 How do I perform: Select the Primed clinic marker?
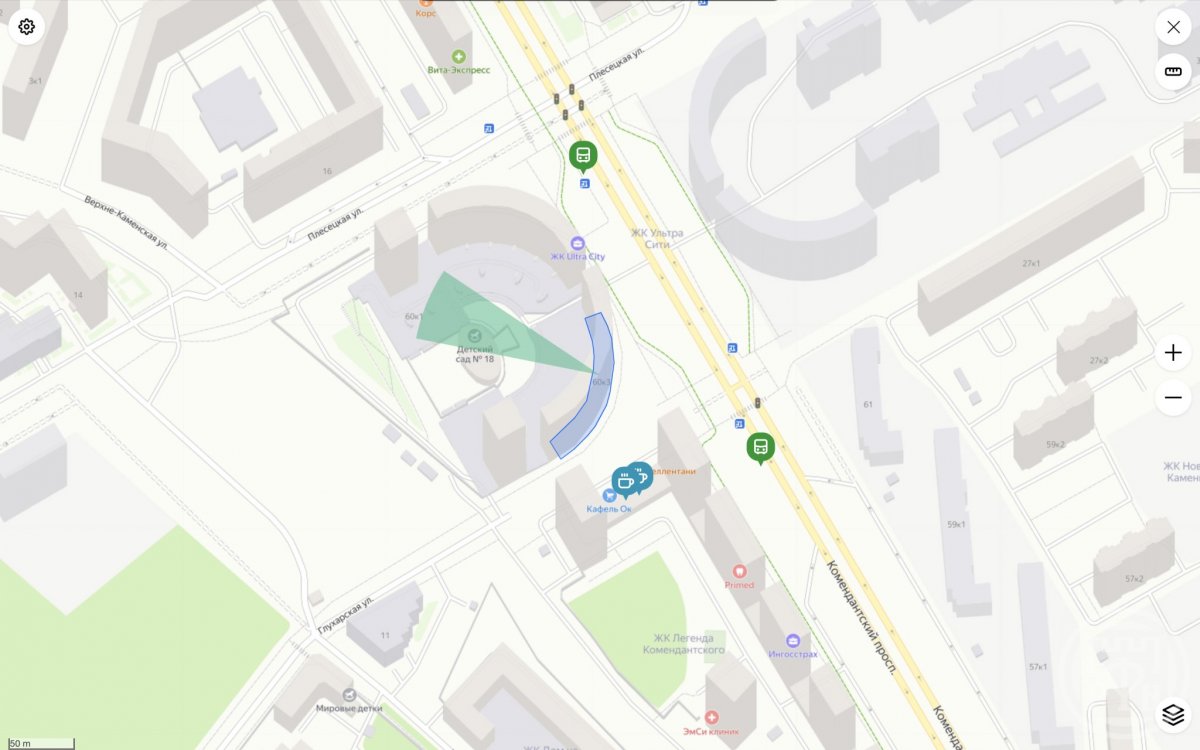740,571
